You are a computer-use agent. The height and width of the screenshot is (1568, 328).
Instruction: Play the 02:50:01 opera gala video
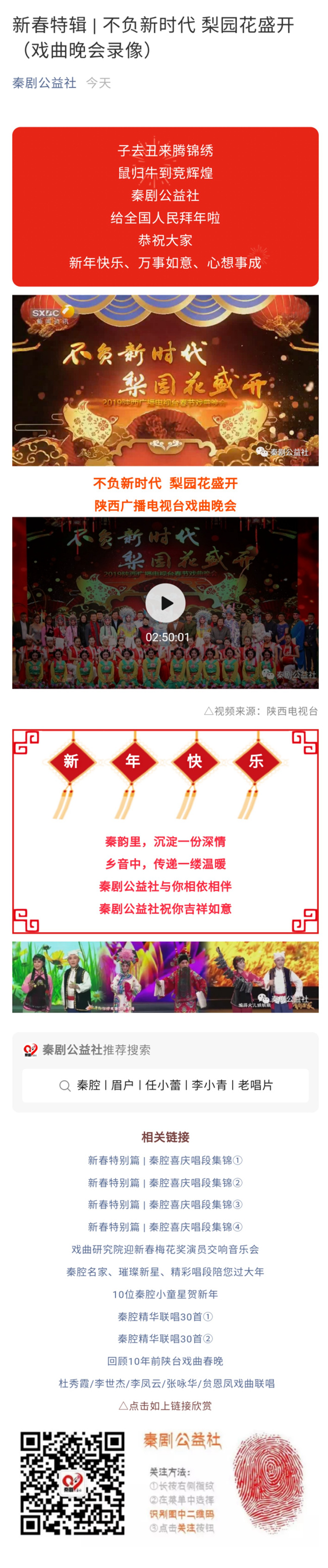click(165, 603)
